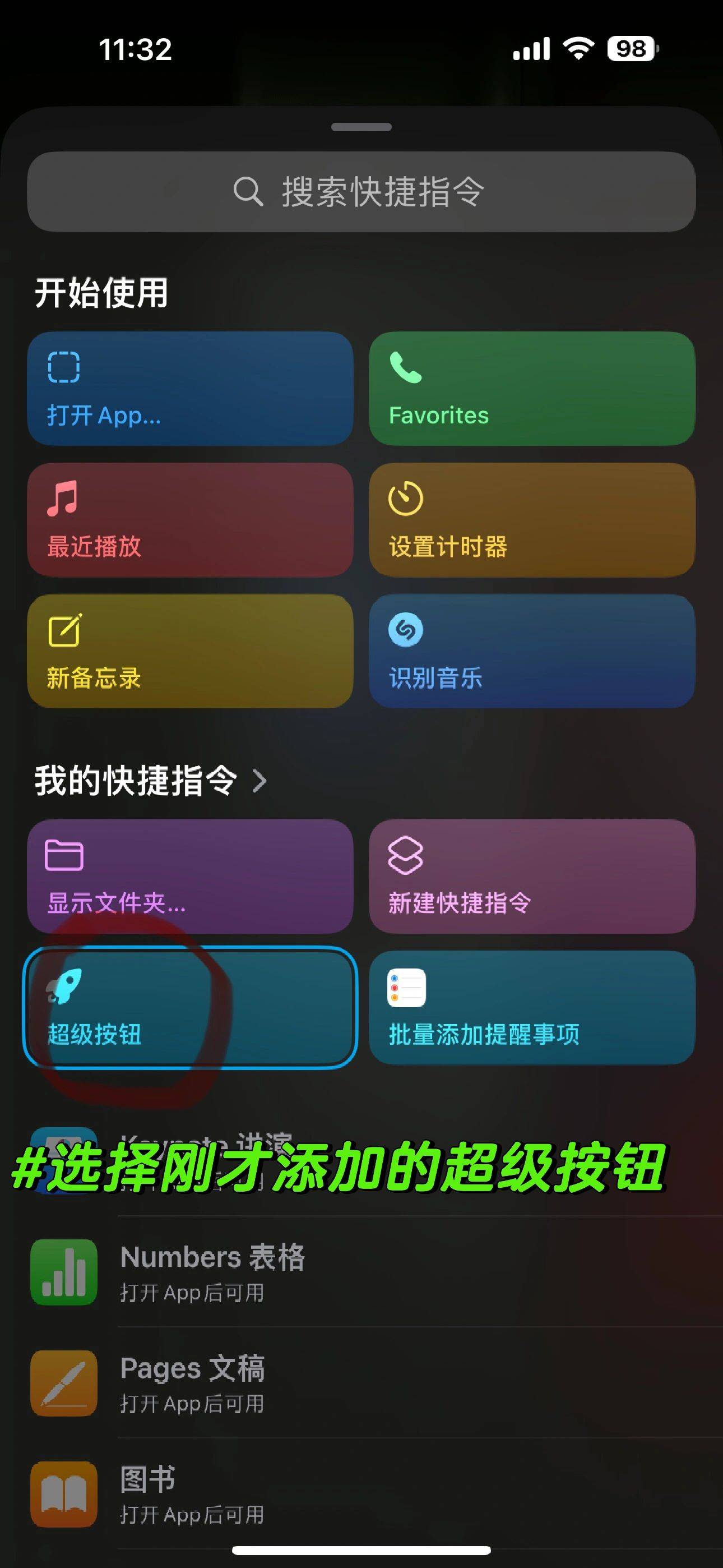
Task: Open the 图书 app row
Action: point(361,1494)
